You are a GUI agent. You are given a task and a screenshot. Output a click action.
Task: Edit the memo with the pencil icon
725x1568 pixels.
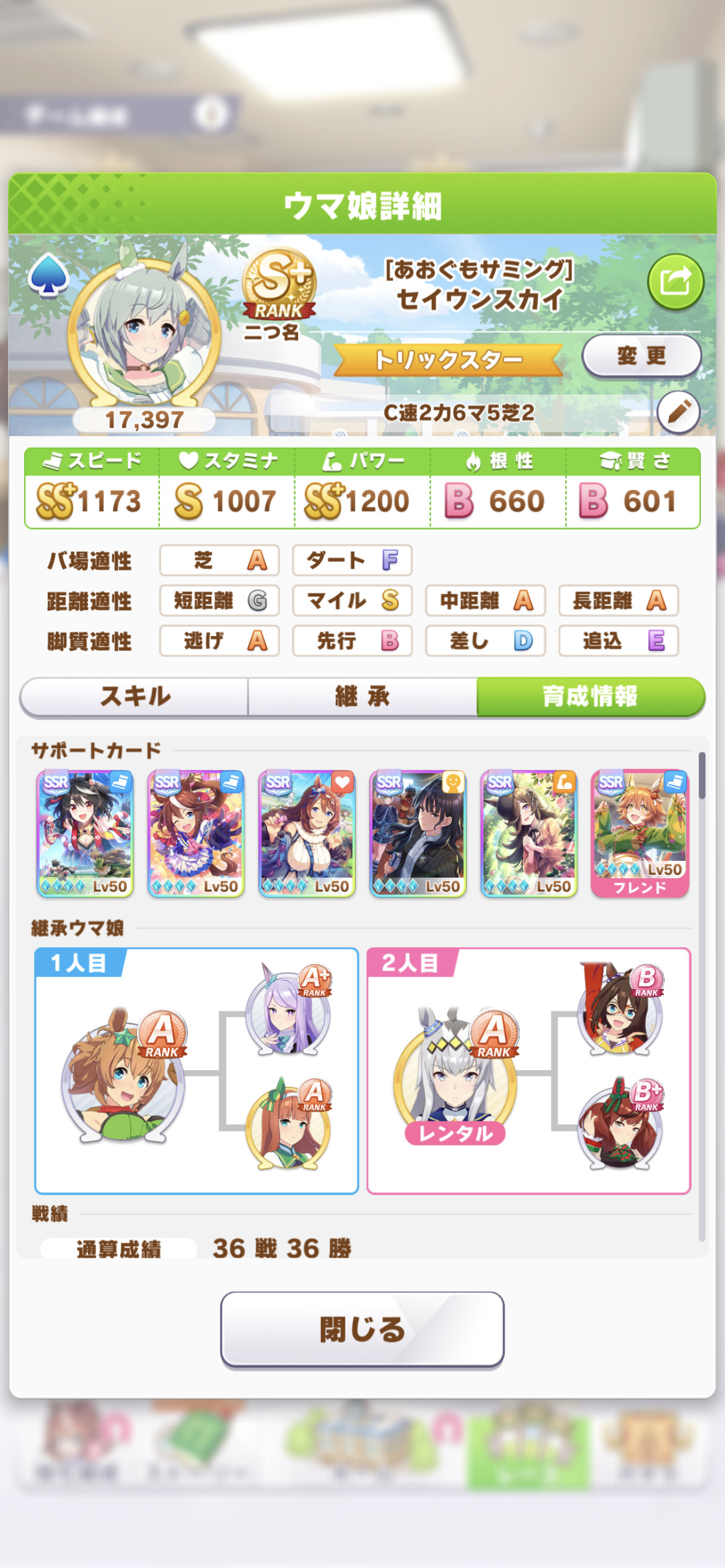pyautogui.click(x=679, y=412)
